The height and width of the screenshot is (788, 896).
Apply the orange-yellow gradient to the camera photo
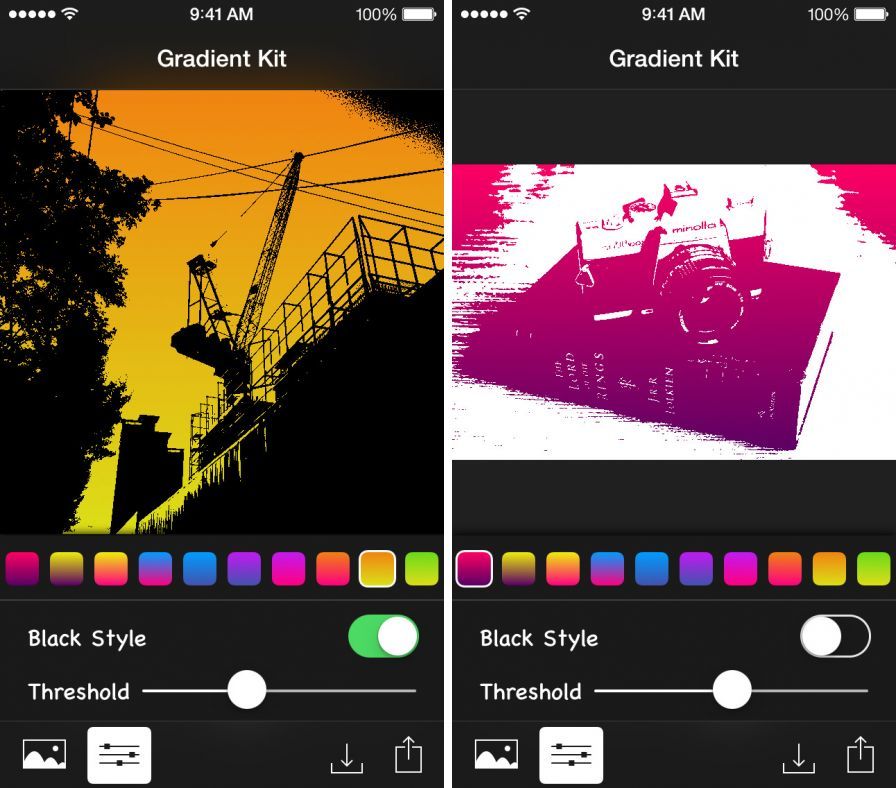pos(830,568)
